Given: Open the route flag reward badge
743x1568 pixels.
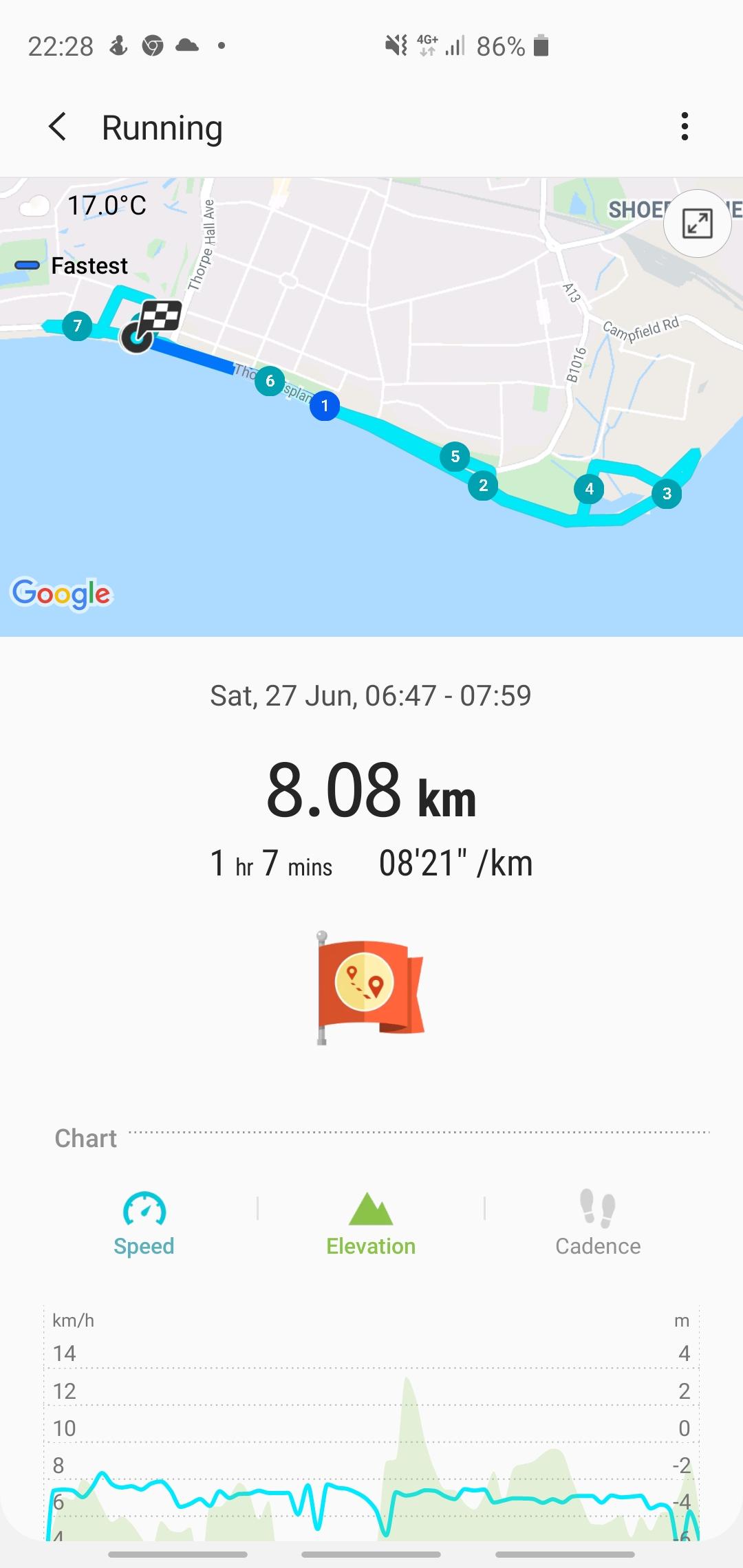Looking at the screenshot, I should point(370,987).
